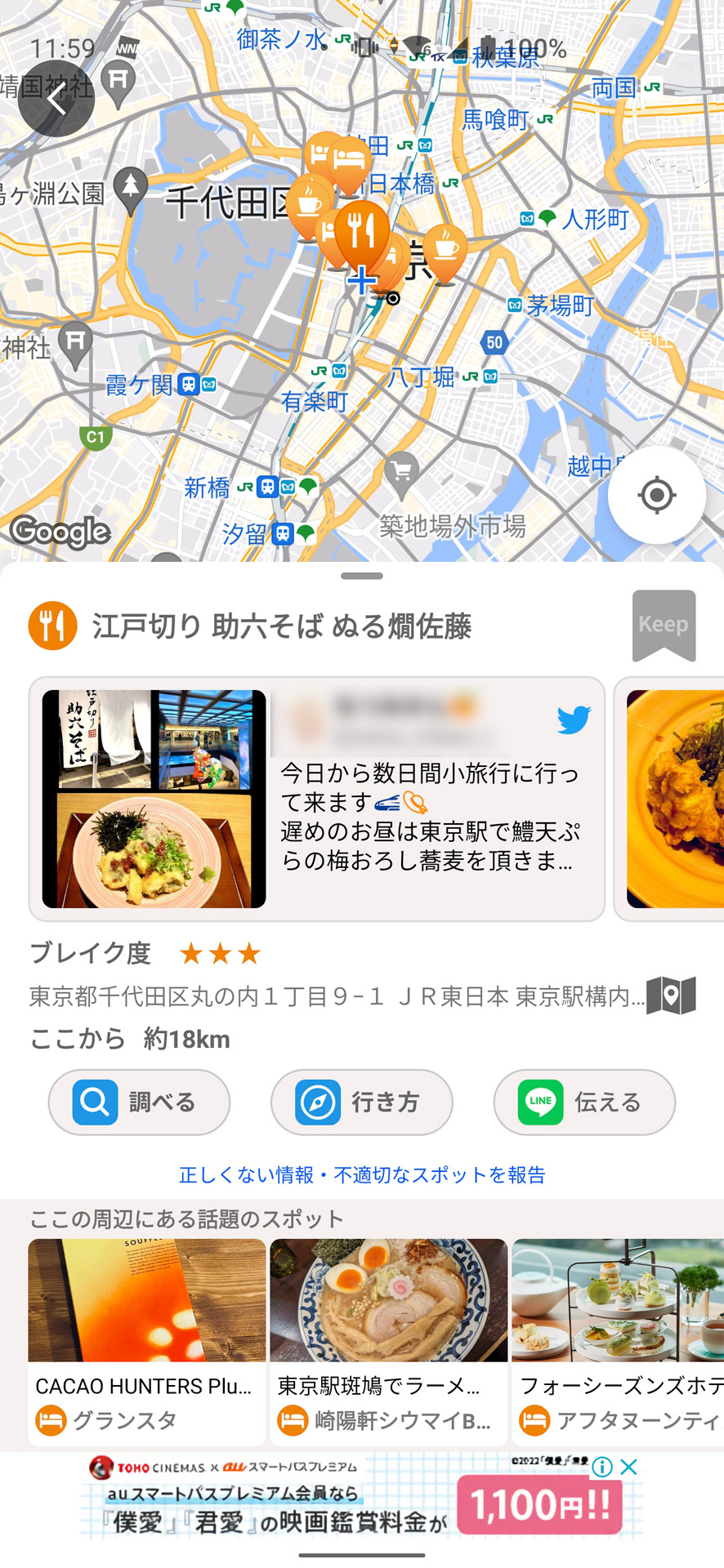This screenshot has width=724, height=1568.
Task: Tap the Google logo on the map
Action: point(60,532)
